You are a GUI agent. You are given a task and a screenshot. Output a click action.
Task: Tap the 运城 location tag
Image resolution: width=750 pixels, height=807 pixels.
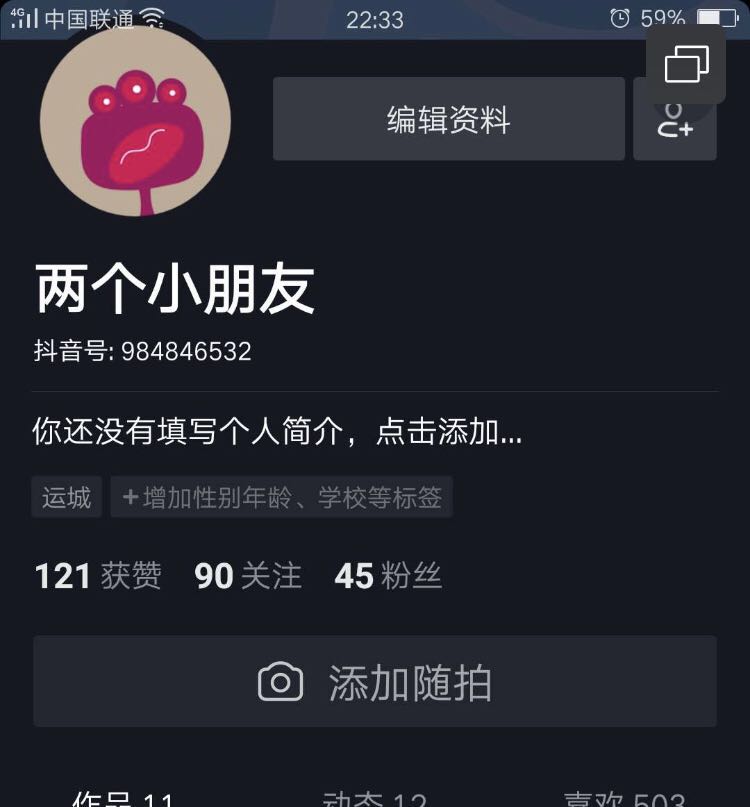pos(66,497)
